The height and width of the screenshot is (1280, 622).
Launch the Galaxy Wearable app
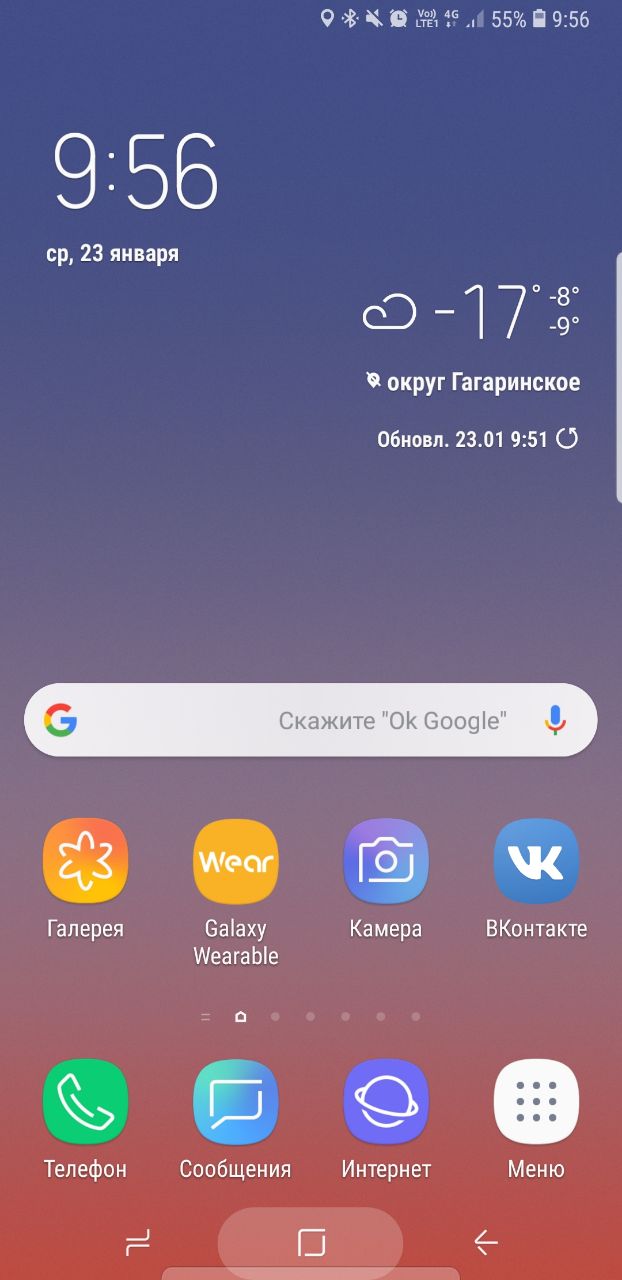pyautogui.click(x=235, y=862)
